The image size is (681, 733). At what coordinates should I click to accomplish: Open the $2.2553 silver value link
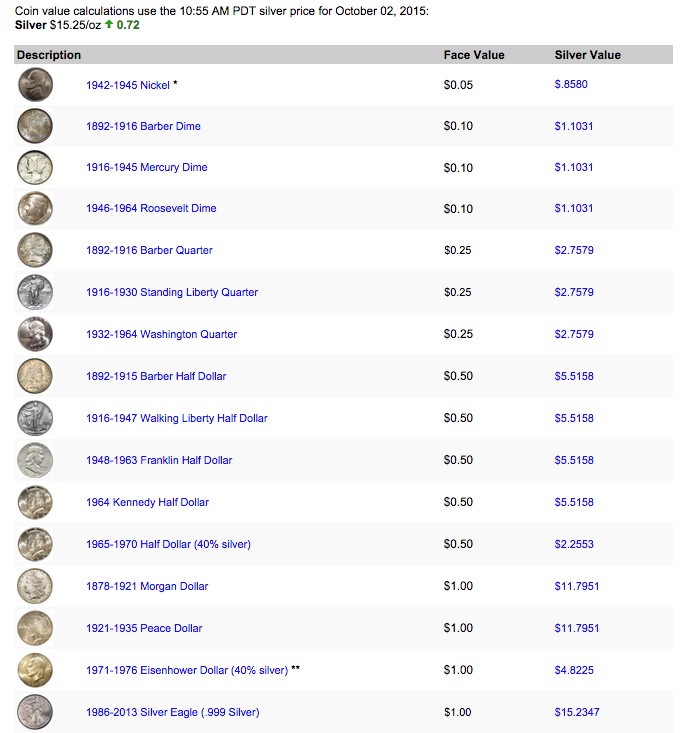click(x=574, y=544)
